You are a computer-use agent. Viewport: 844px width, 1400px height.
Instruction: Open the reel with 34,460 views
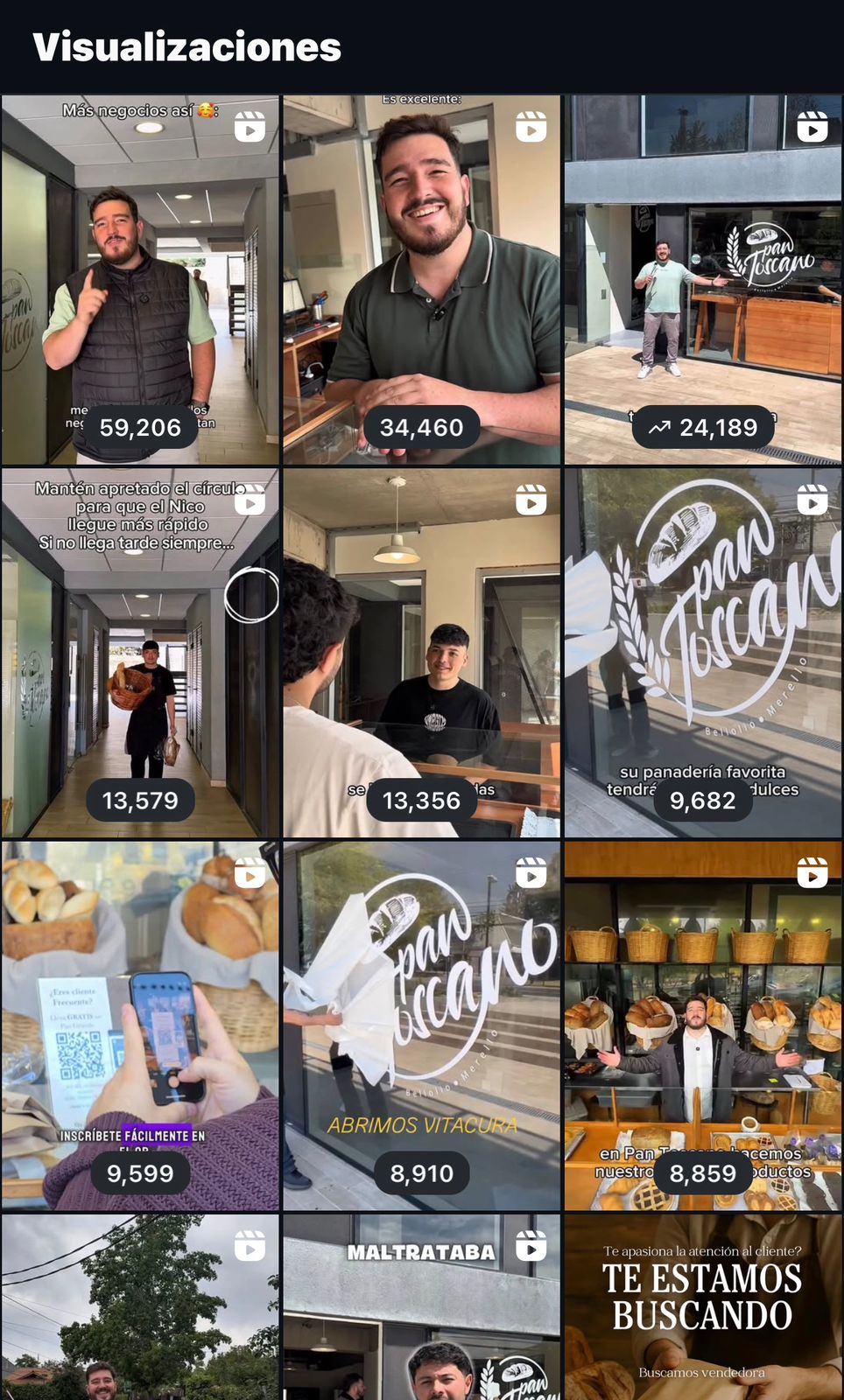click(421, 280)
